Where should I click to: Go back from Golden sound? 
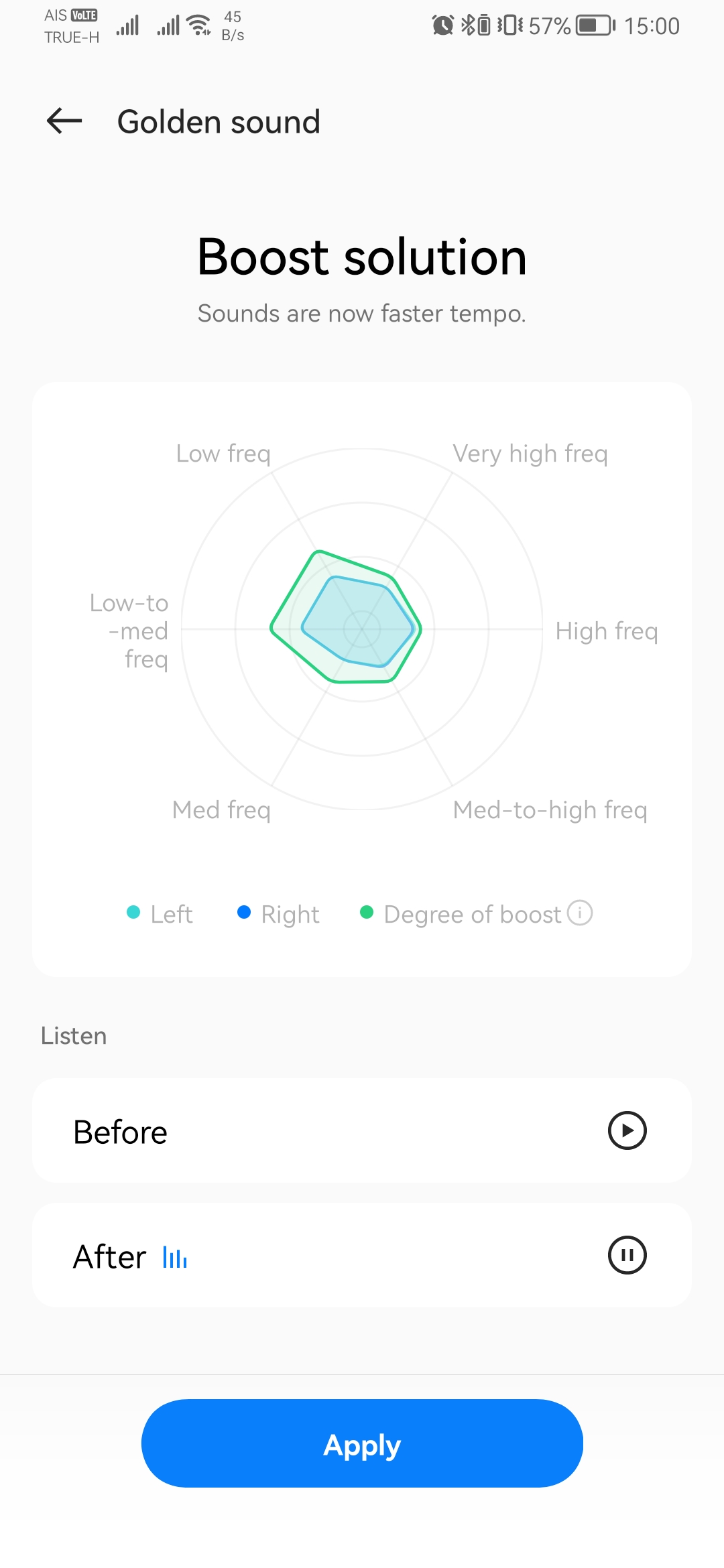coord(64,121)
